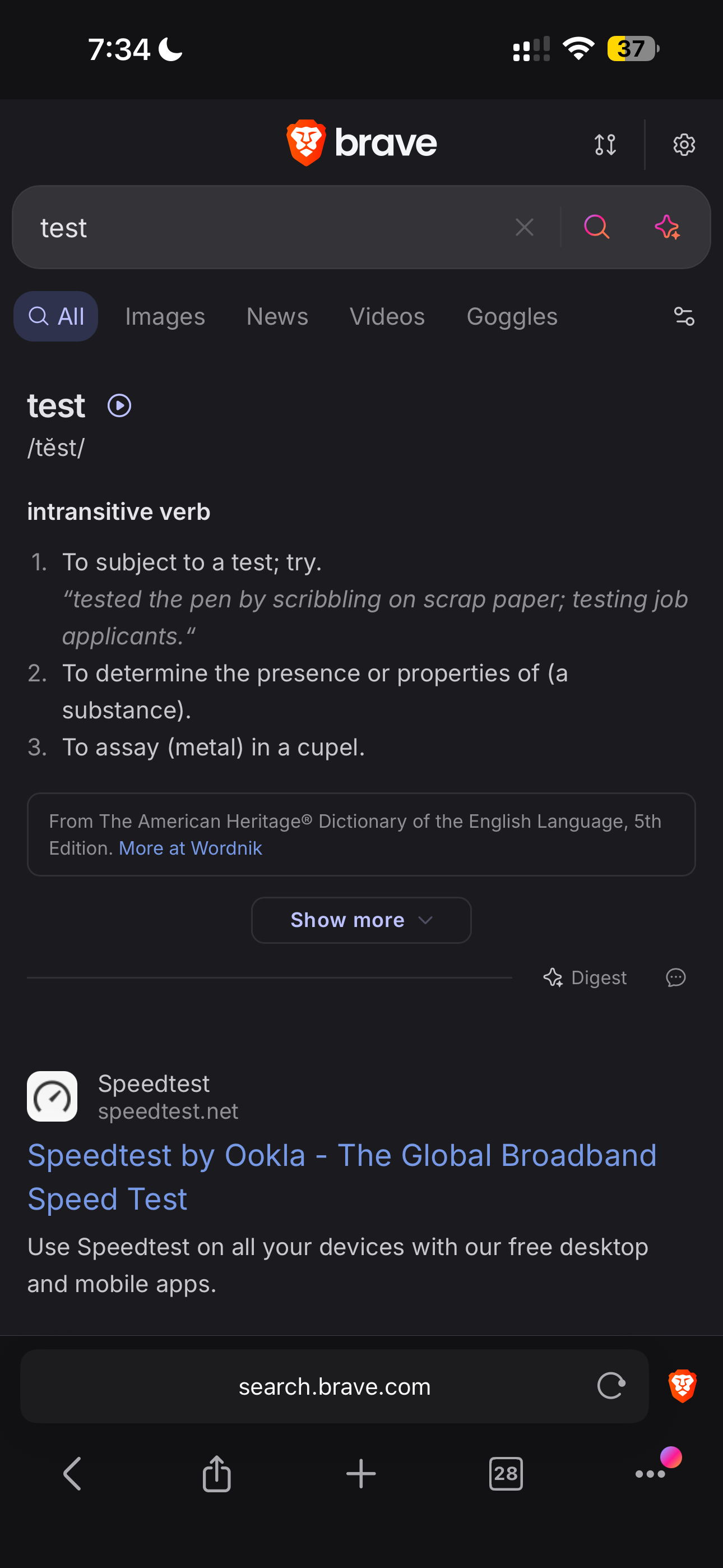723x1568 pixels.
Task: Clear the search query text
Action: (x=524, y=227)
